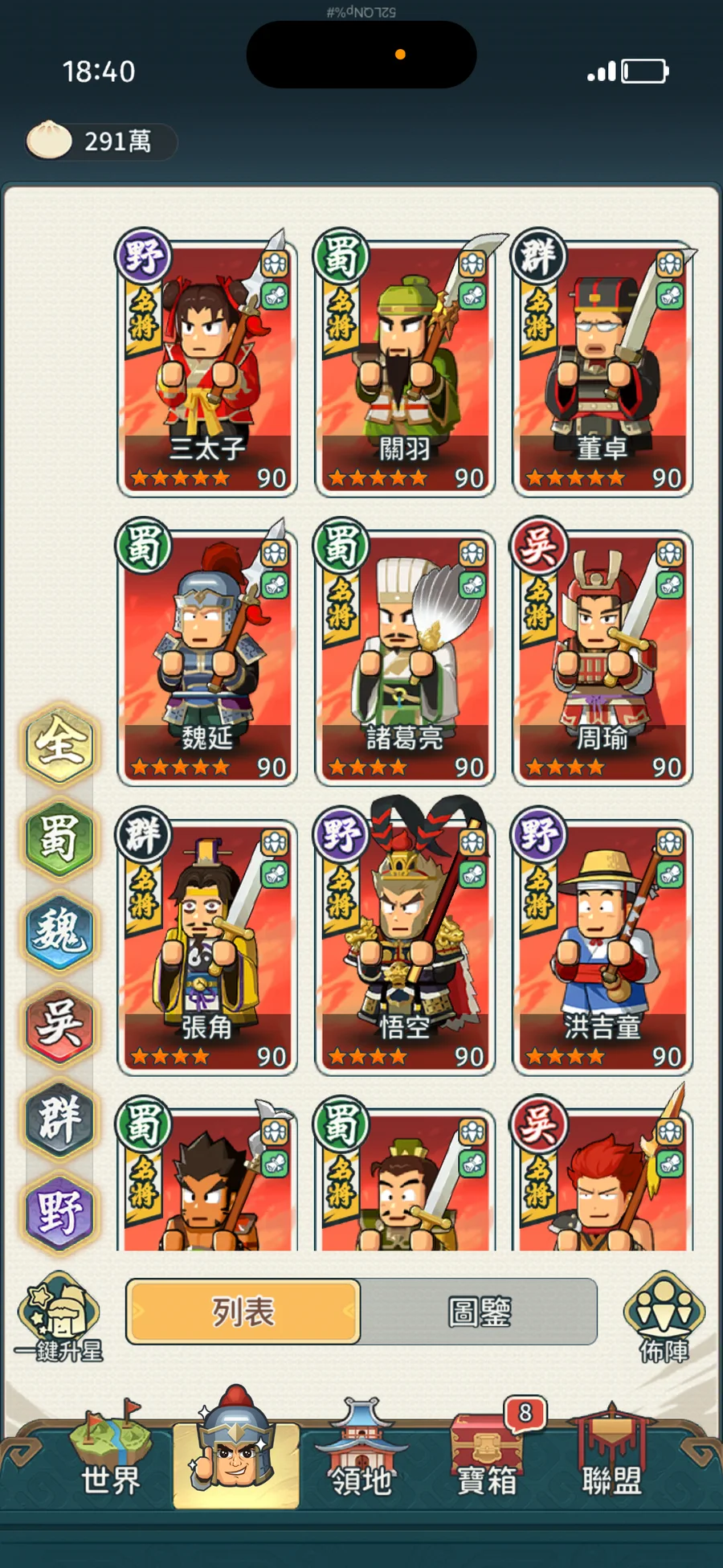Switch to the 圖鑒 view

479,1312
